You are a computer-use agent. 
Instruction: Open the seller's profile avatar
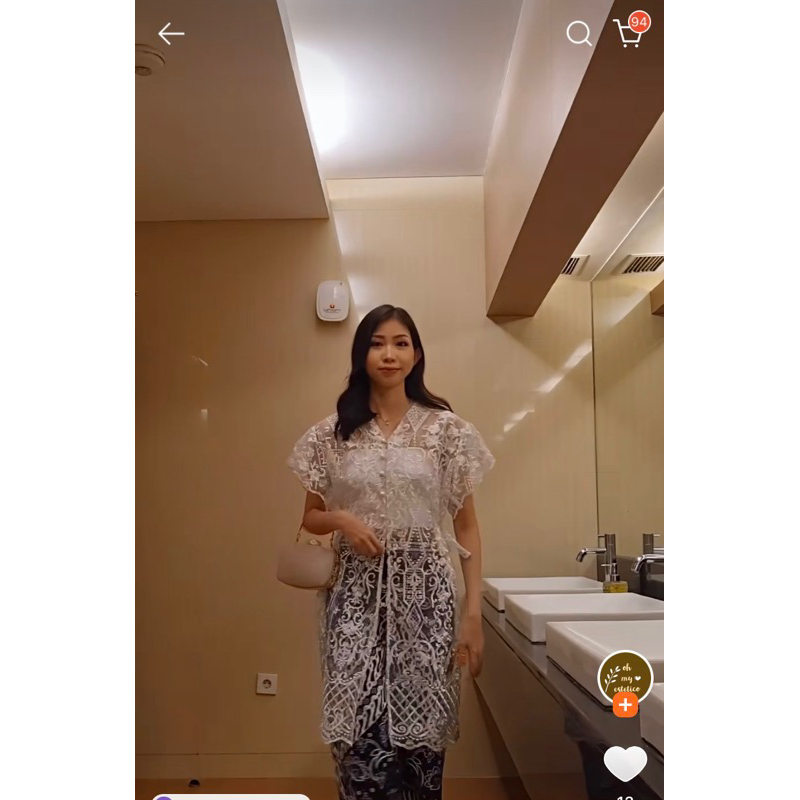pyautogui.click(x=625, y=676)
